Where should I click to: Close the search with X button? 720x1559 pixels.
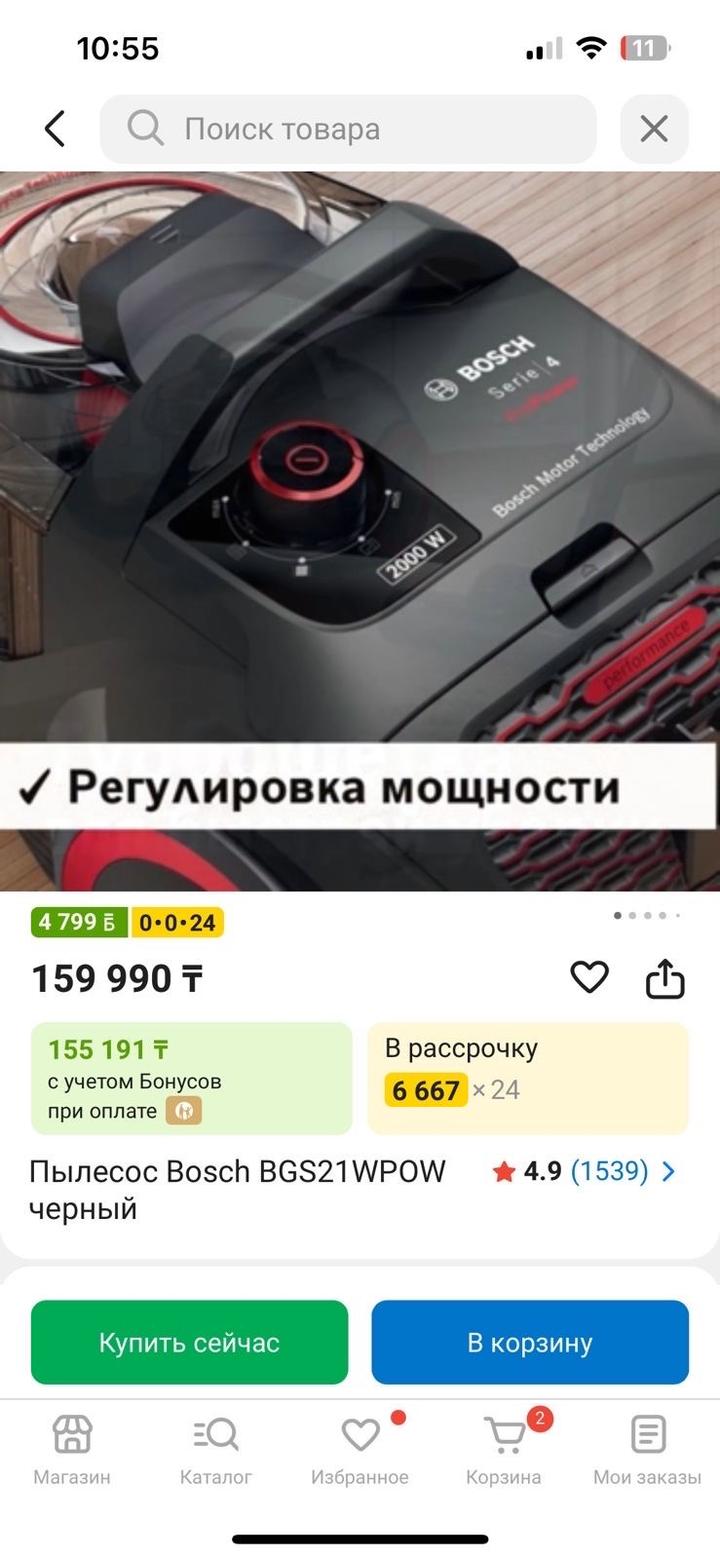pos(654,129)
